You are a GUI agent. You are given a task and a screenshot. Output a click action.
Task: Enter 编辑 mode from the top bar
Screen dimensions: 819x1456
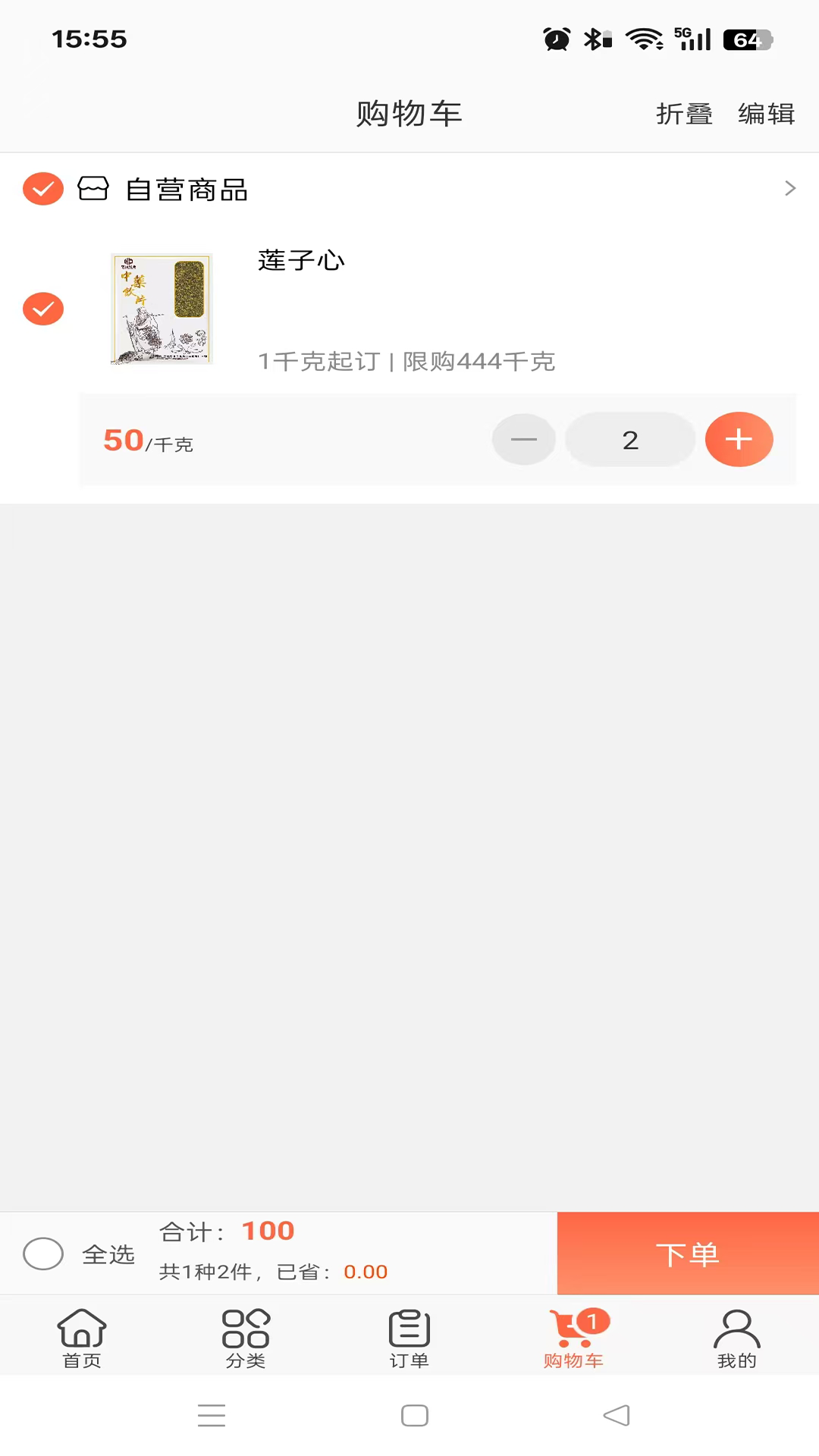point(766,114)
